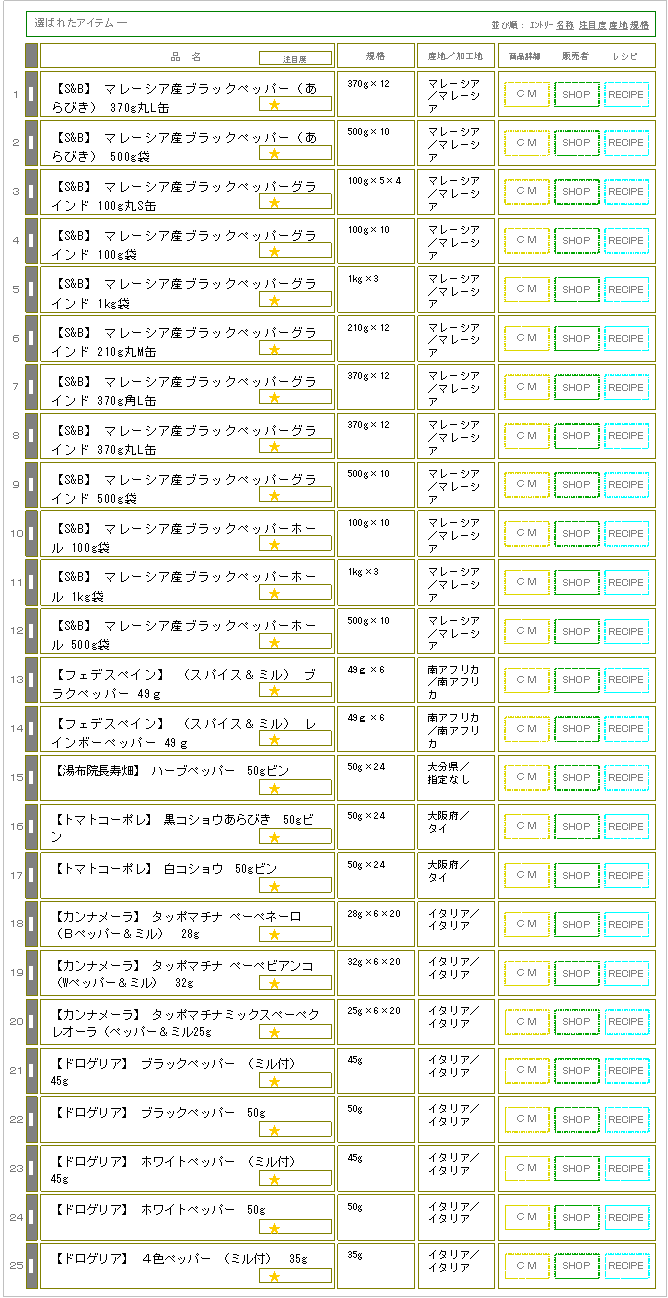The height and width of the screenshot is (1298, 668).
Task: Open CM for item 22 ブラックペッパー 50g
Action: [x=526, y=1120]
